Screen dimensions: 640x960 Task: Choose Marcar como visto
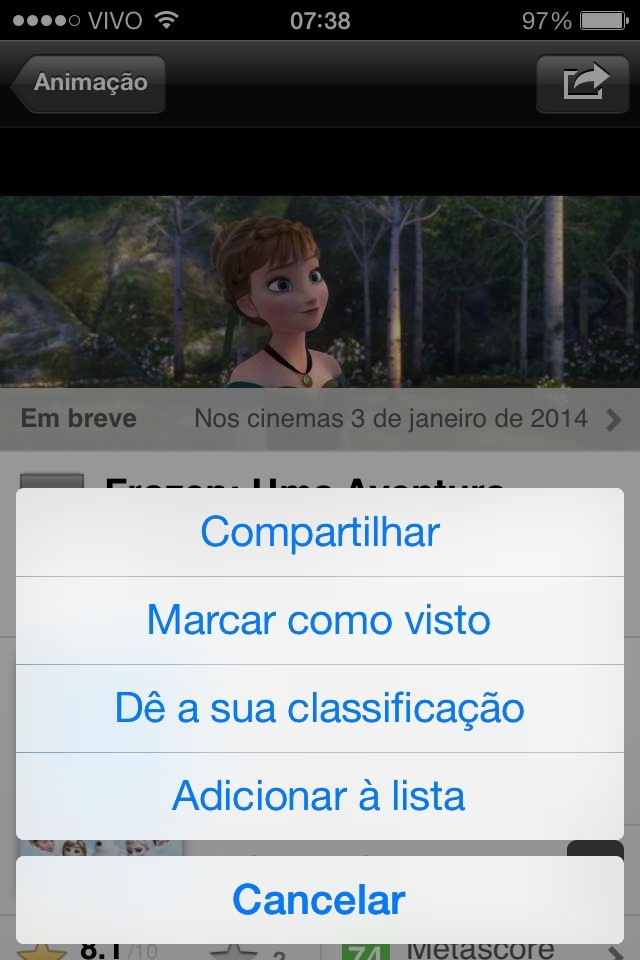[x=320, y=620]
